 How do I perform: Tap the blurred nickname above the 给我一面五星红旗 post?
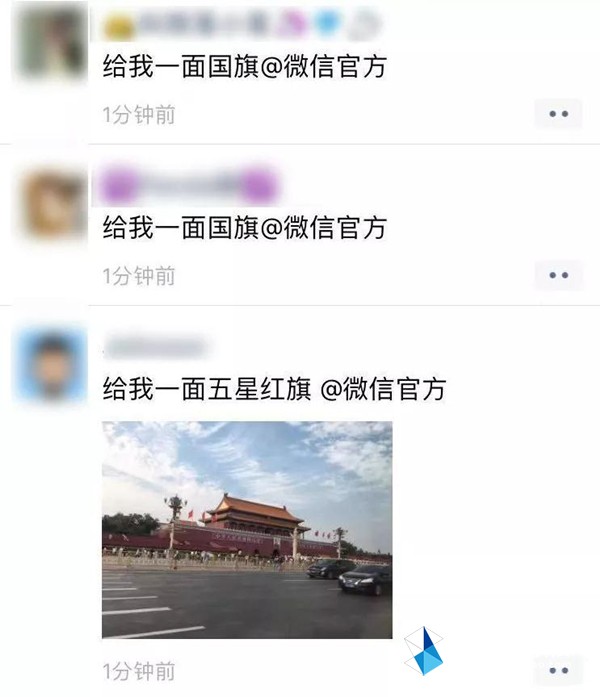tap(155, 348)
